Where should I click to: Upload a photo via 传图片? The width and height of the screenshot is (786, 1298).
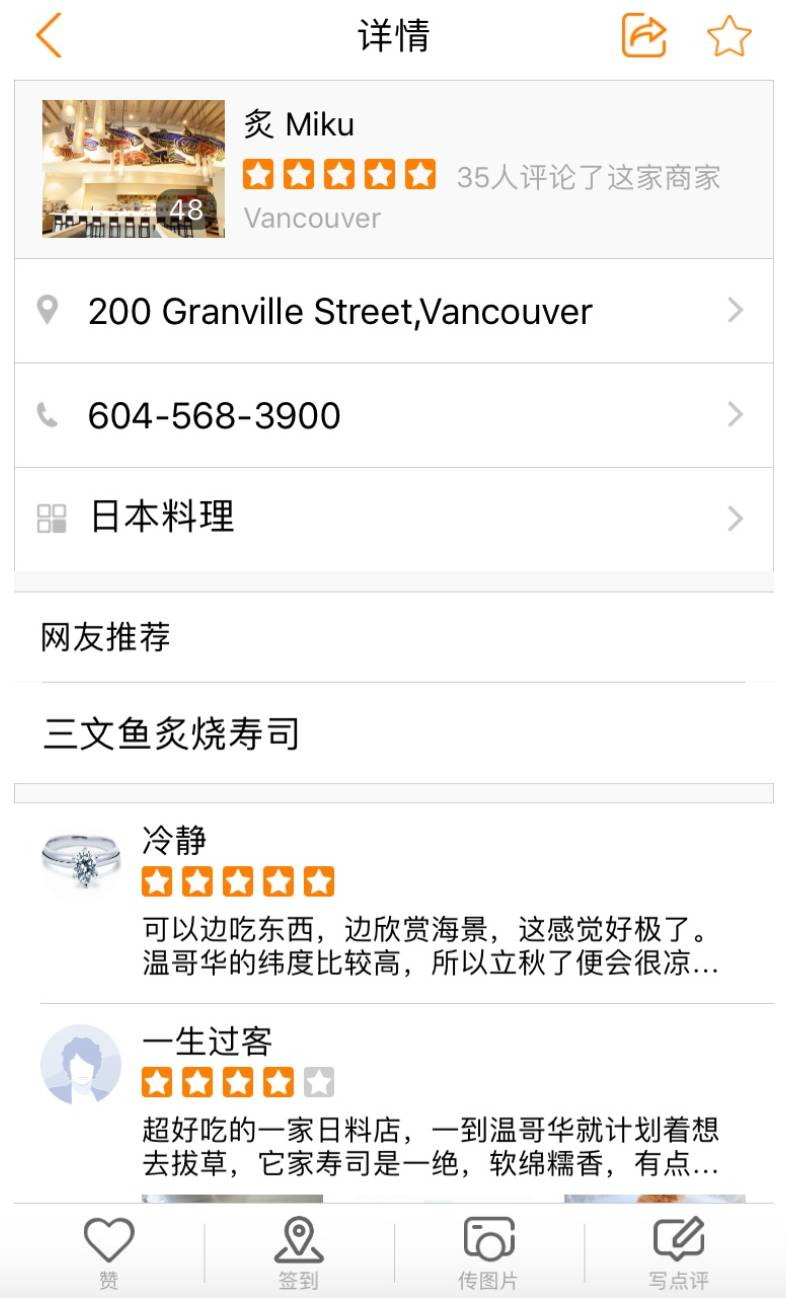pyautogui.click(x=488, y=1252)
